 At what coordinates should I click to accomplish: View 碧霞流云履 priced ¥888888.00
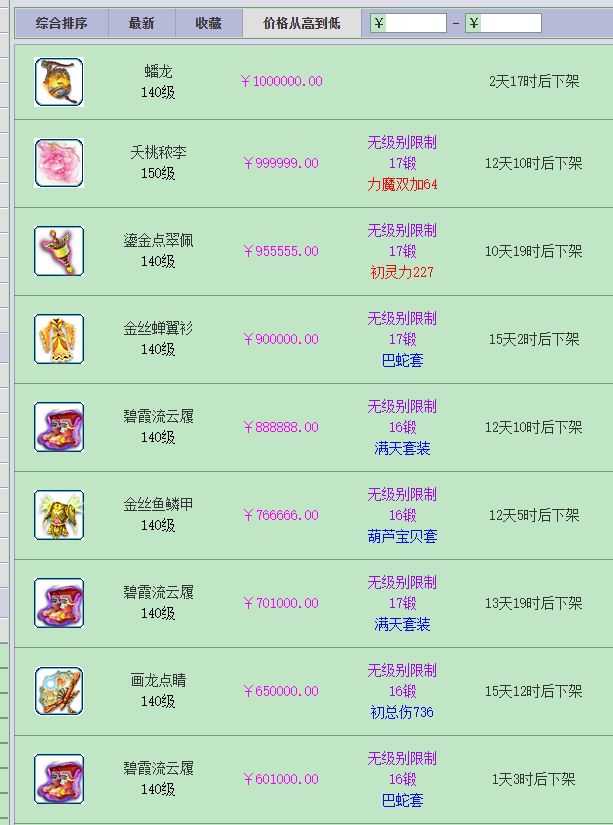[158, 427]
